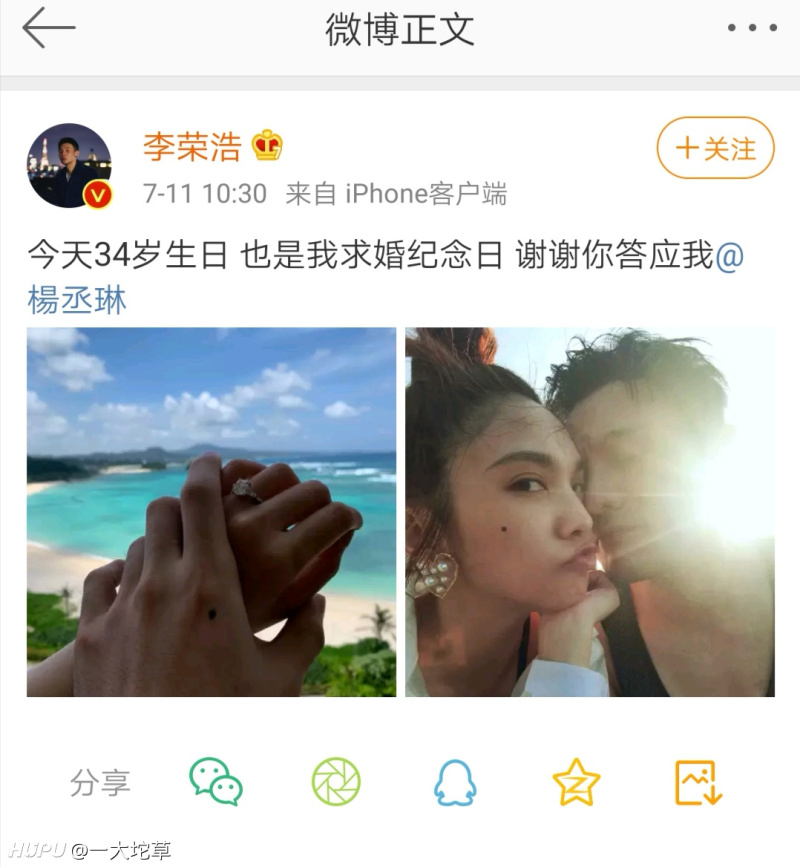The image size is (800, 867).
Task: Open the @楊丞琳 mention link
Action: [78, 300]
